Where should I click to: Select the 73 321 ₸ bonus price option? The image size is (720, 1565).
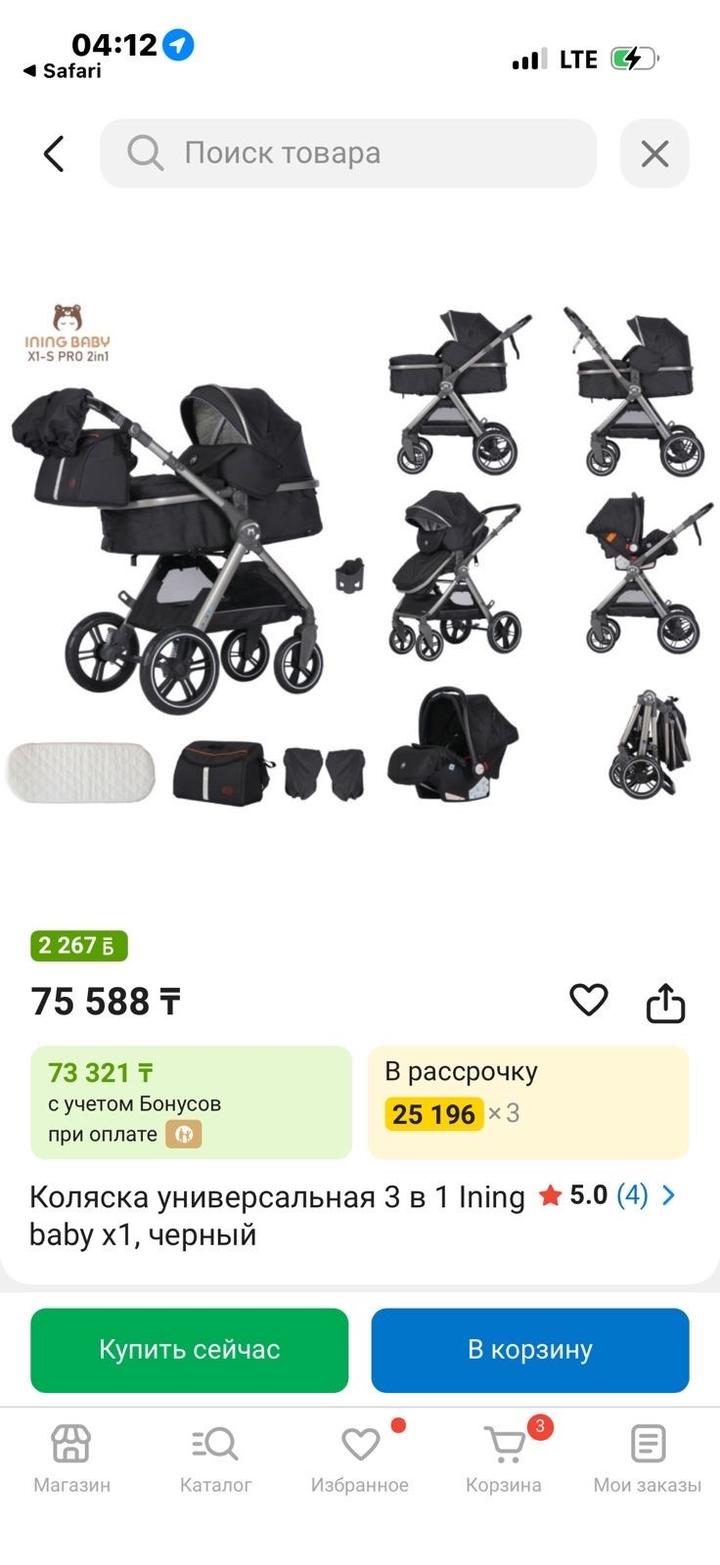tap(191, 1102)
